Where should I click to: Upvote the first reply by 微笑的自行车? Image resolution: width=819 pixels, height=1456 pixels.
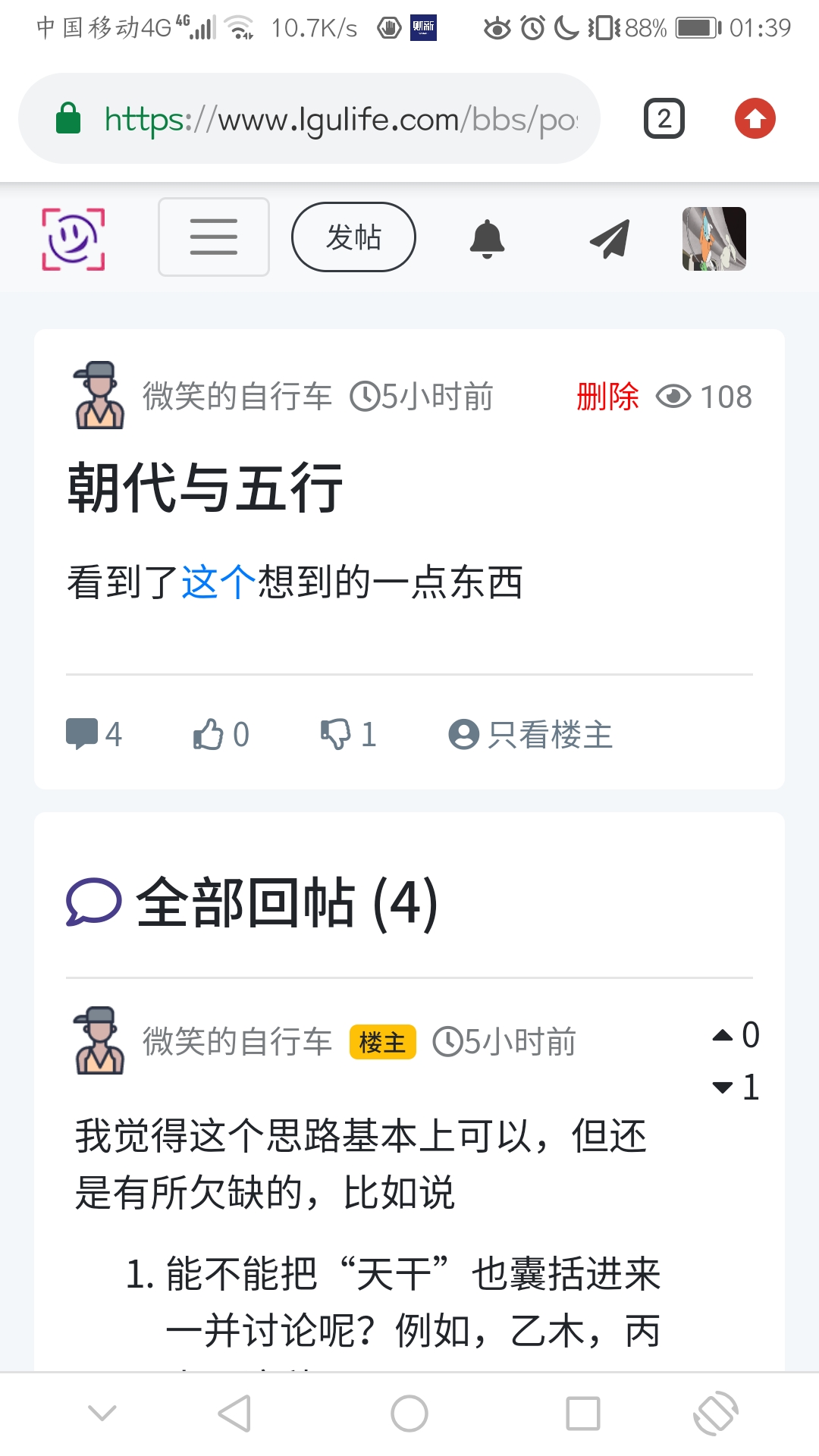724,1035
